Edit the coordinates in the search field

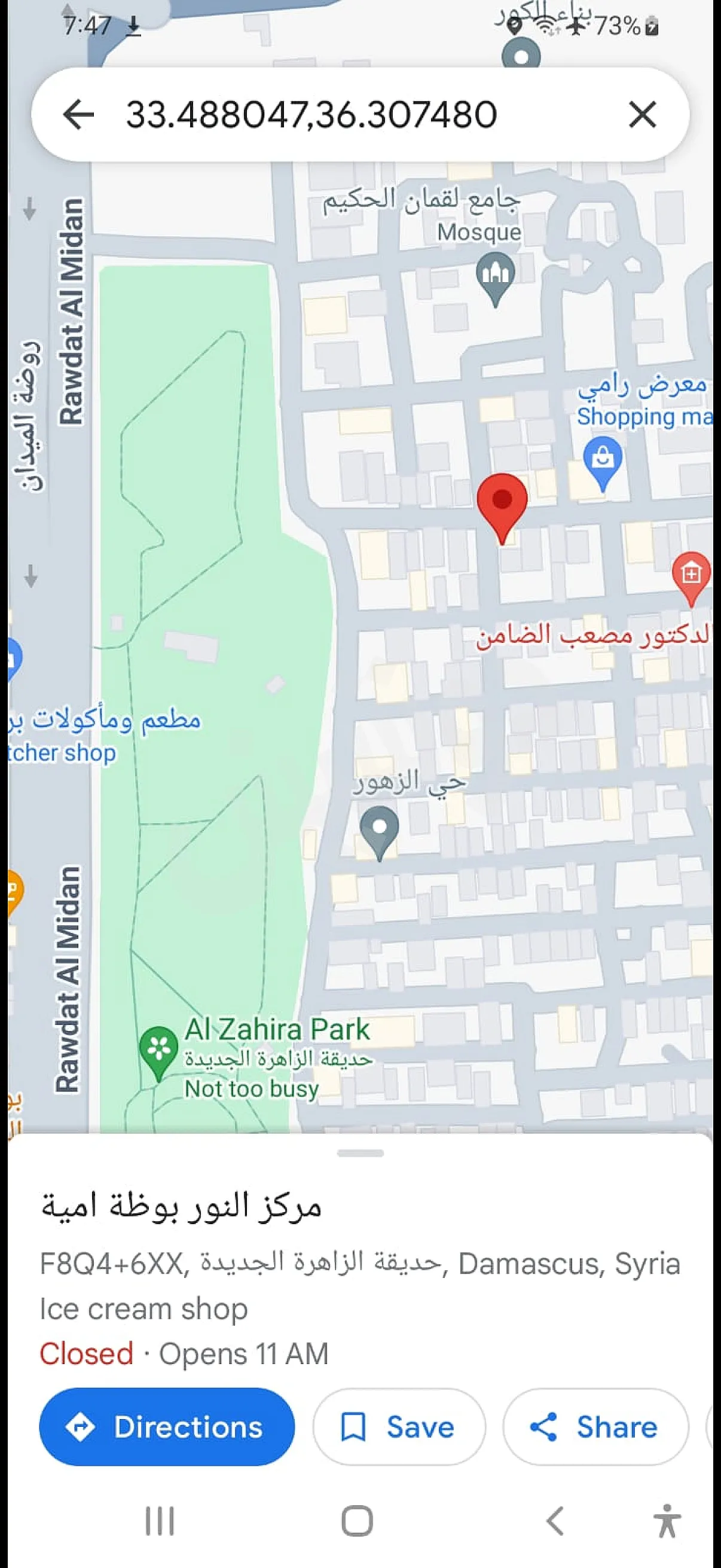pos(311,114)
